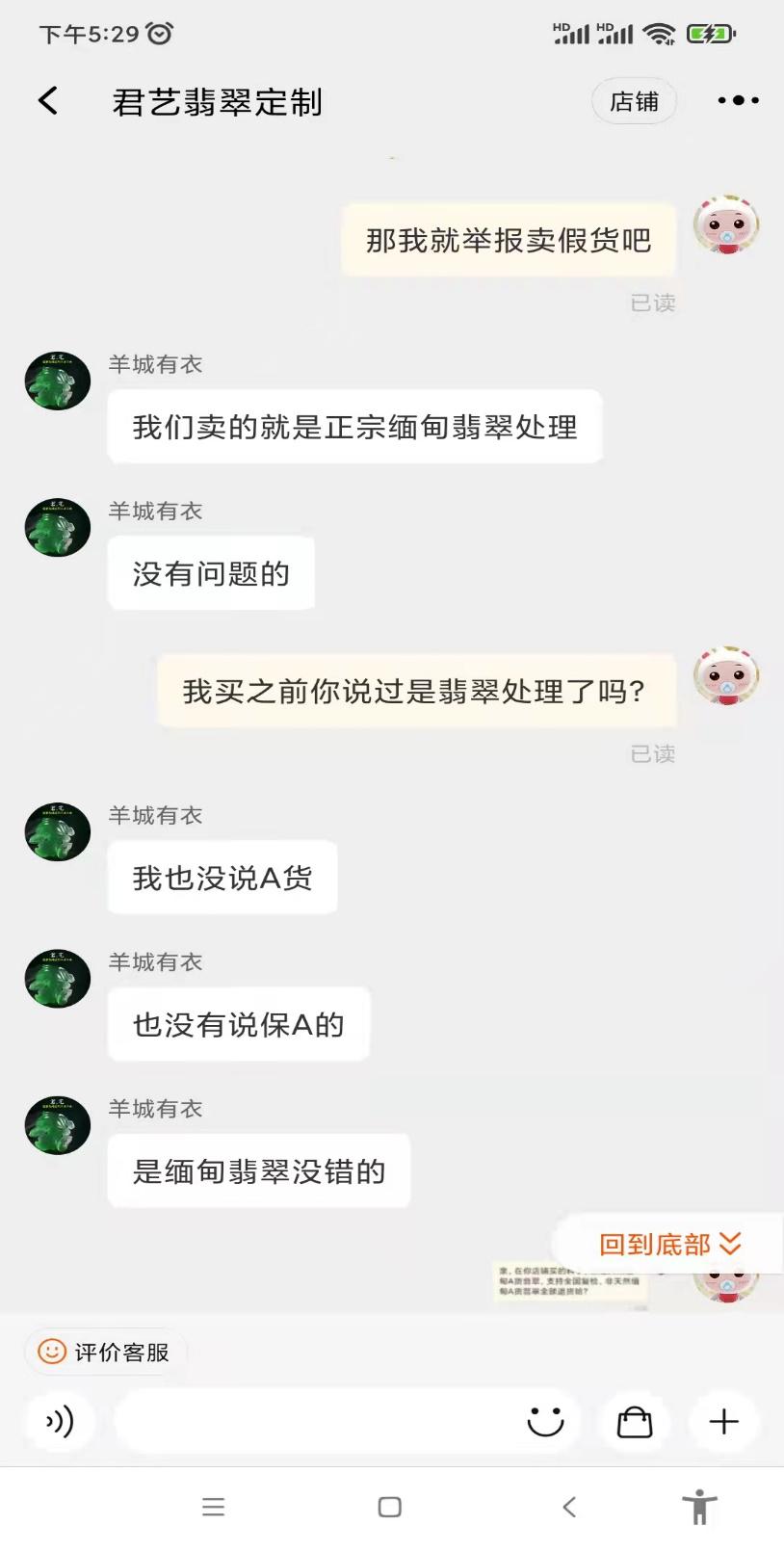Tap the plus icon to open more chat options

(x=723, y=1421)
